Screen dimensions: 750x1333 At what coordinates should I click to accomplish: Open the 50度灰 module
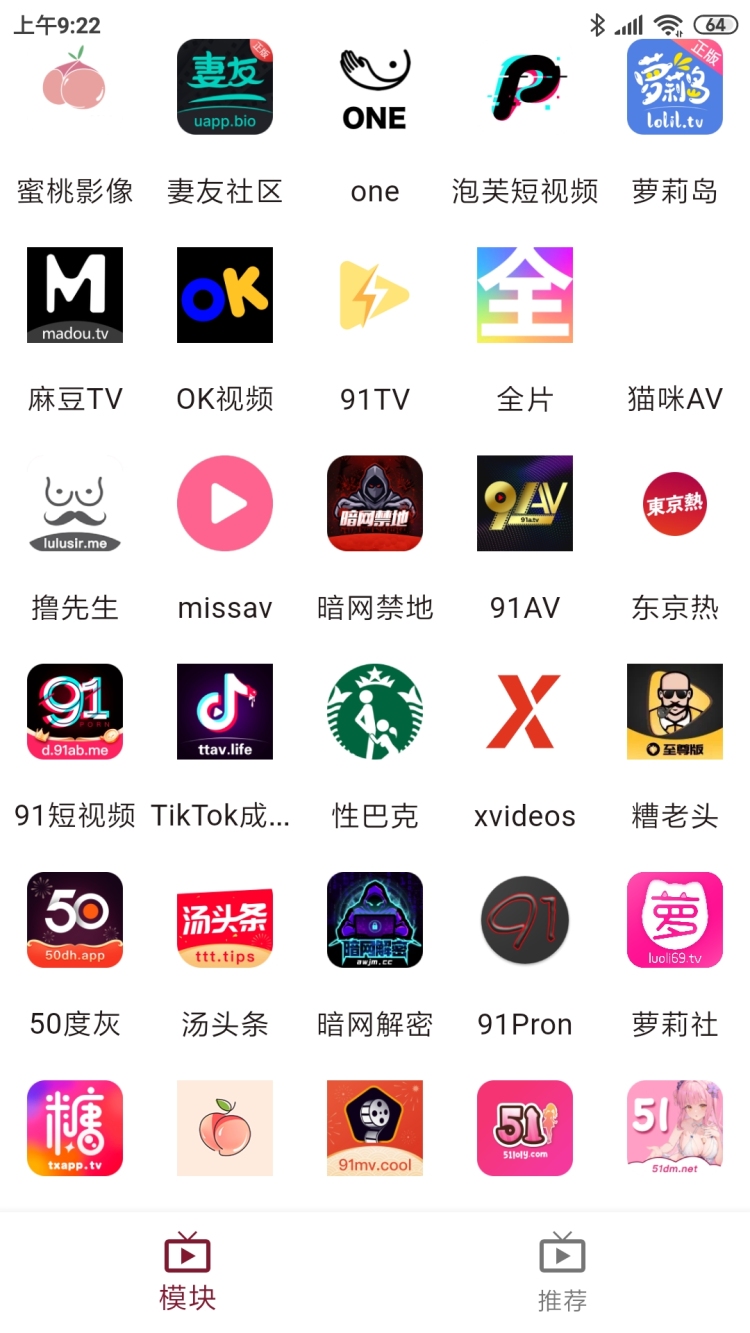pyautogui.click(x=75, y=920)
